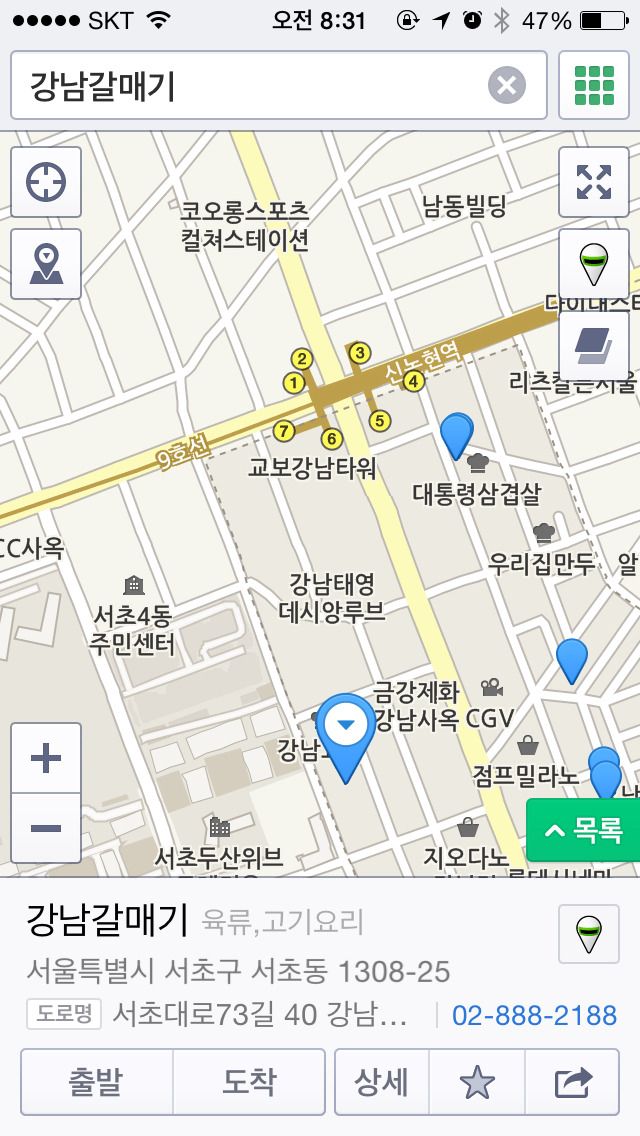Call phone number 02-888-2188
This screenshot has height=1136, width=640.
point(534,1015)
